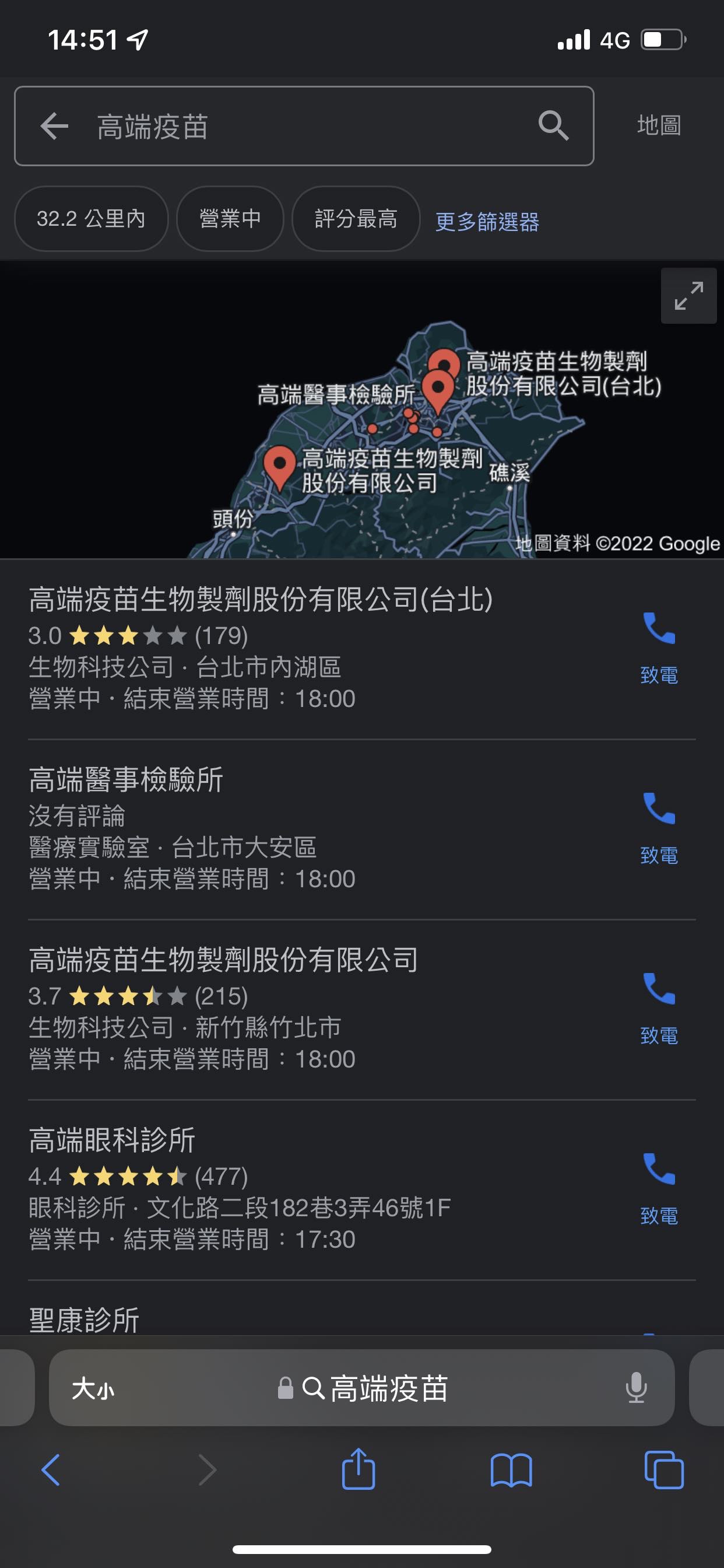Share this page from the Safari toolbar

pos(359,1470)
